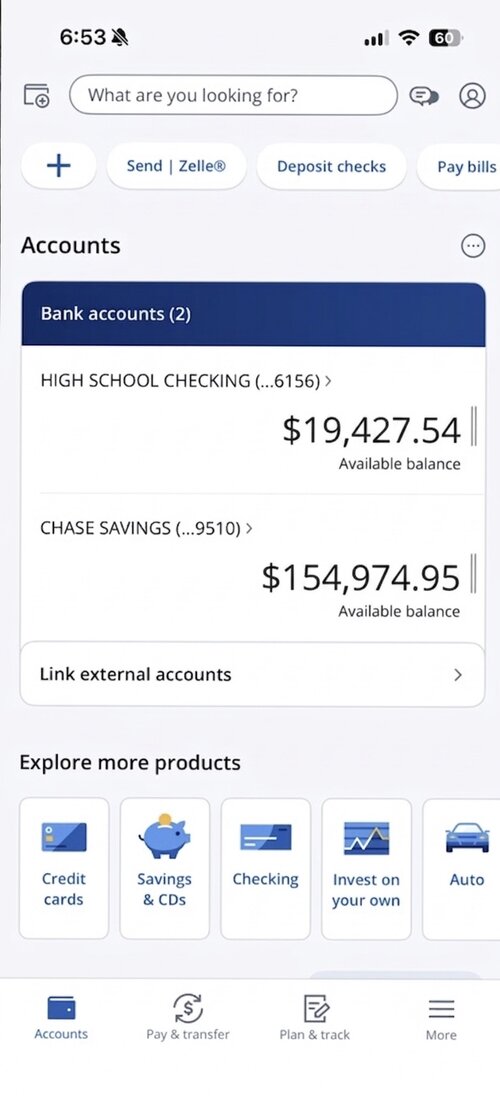Viewport: 500px width, 1096px height.
Task: Tap the search field
Action: [x=233, y=95]
